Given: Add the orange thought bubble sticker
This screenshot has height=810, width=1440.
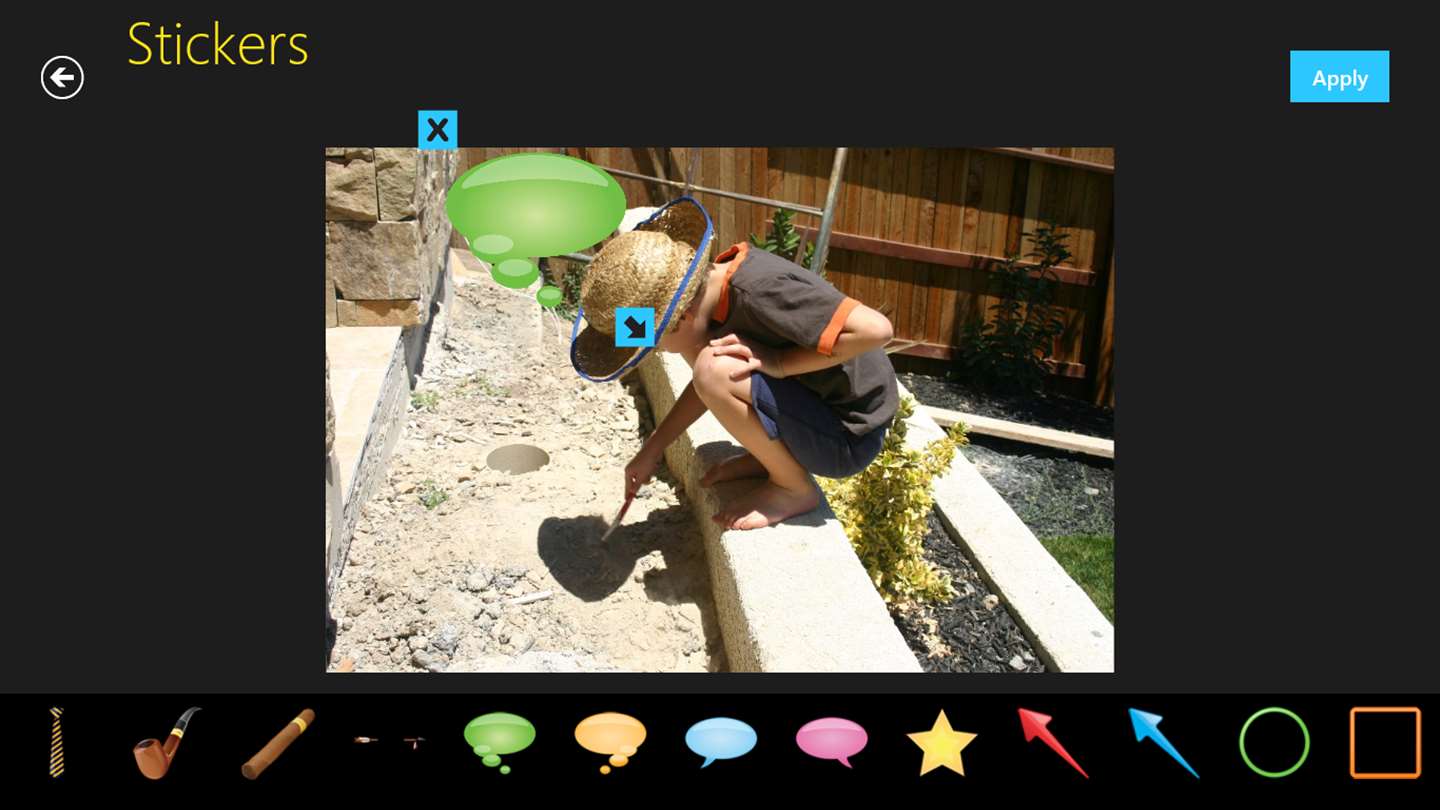Looking at the screenshot, I should pyautogui.click(x=610, y=740).
